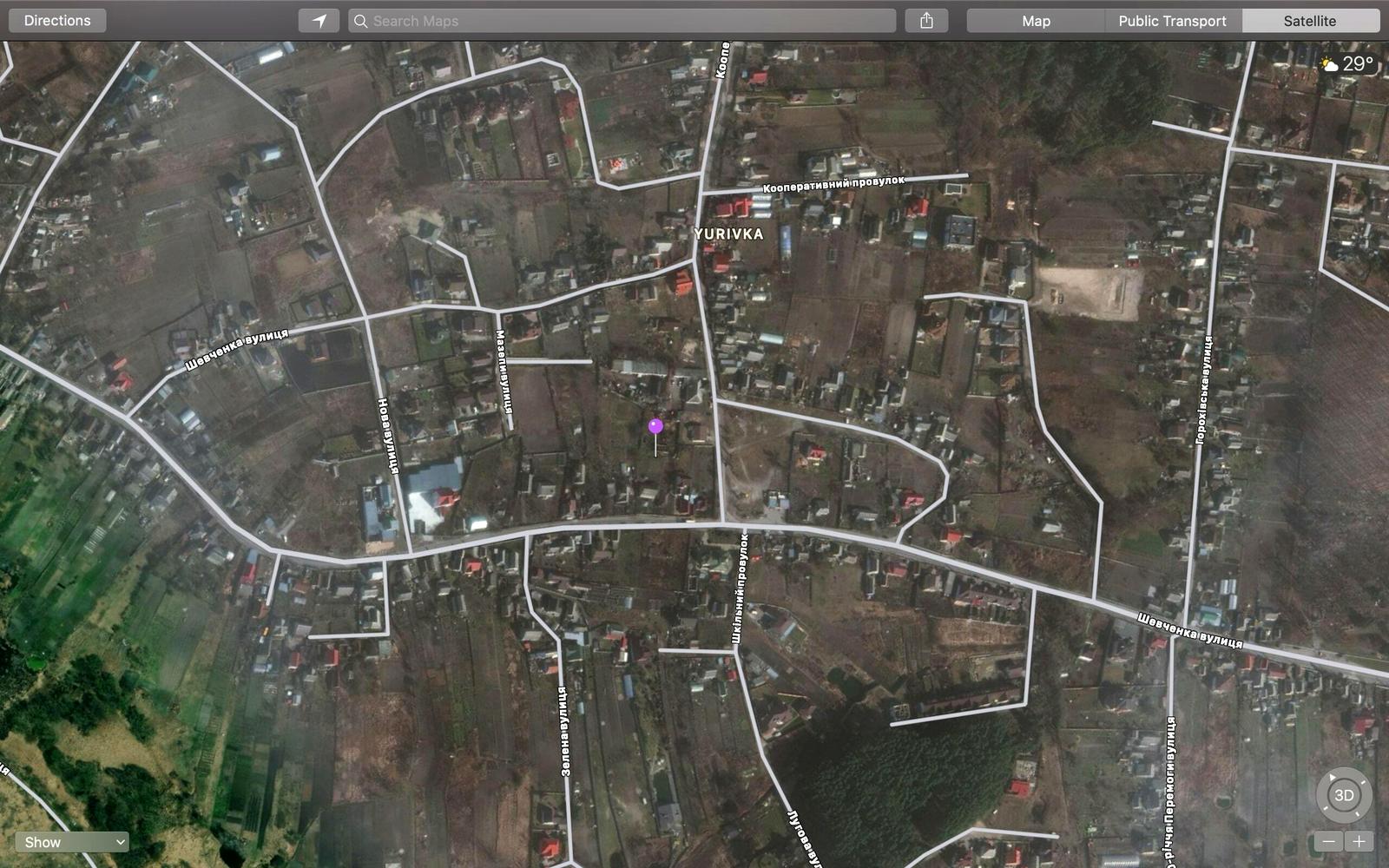The height and width of the screenshot is (868, 1389).
Task: Expand the Show dropdown
Action: pyautogui.click(x=71, y=841)
